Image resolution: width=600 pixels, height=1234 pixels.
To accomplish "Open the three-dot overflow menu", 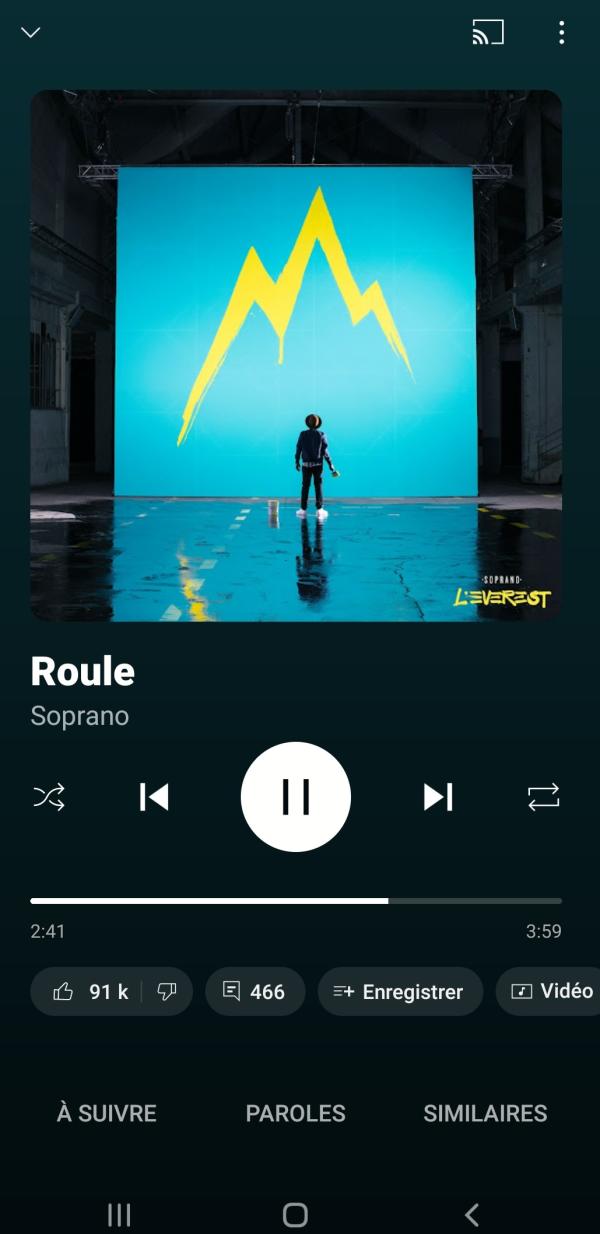I will 561,32.
